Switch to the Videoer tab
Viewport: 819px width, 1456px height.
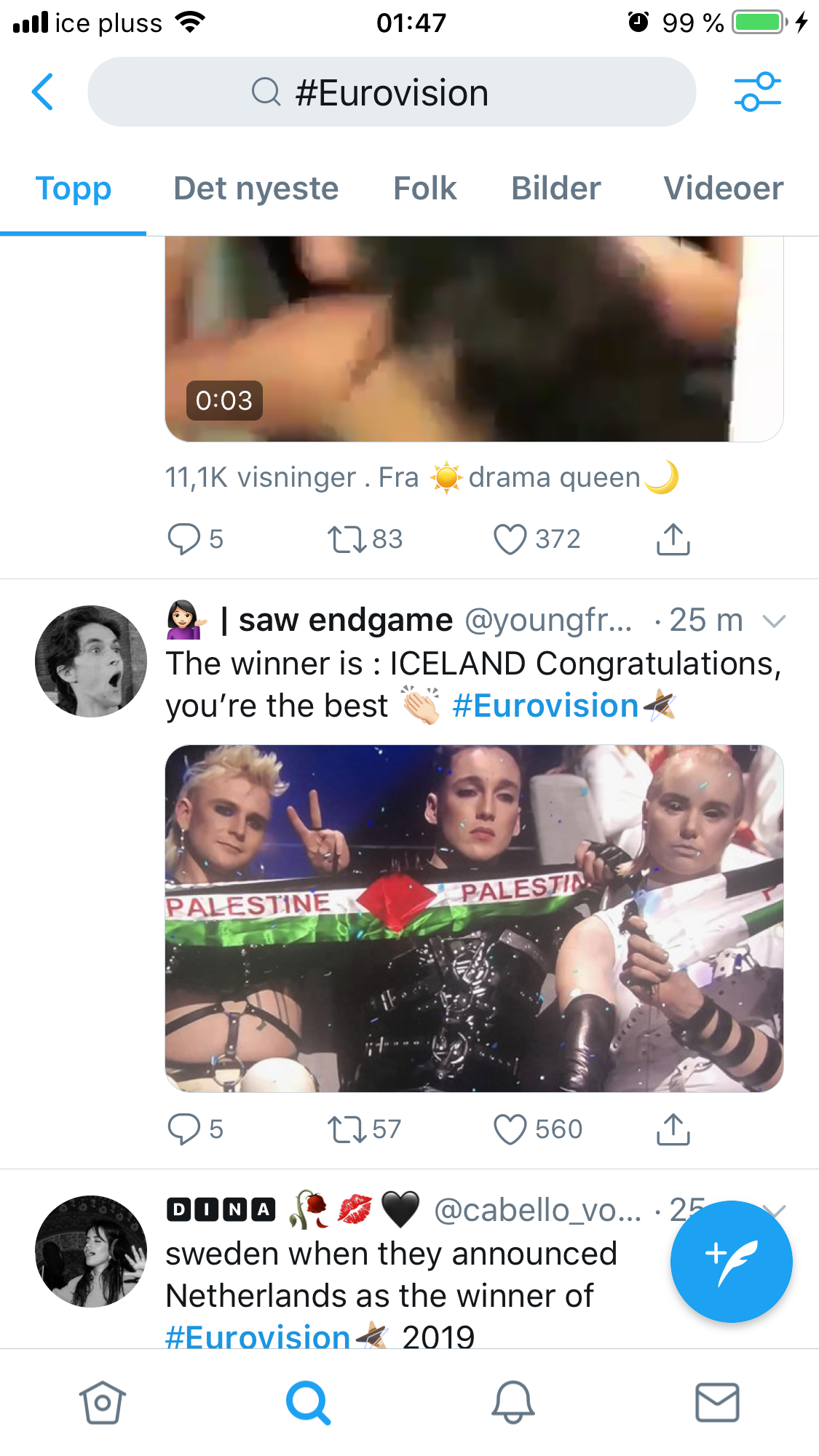click(x=724, y=188)
